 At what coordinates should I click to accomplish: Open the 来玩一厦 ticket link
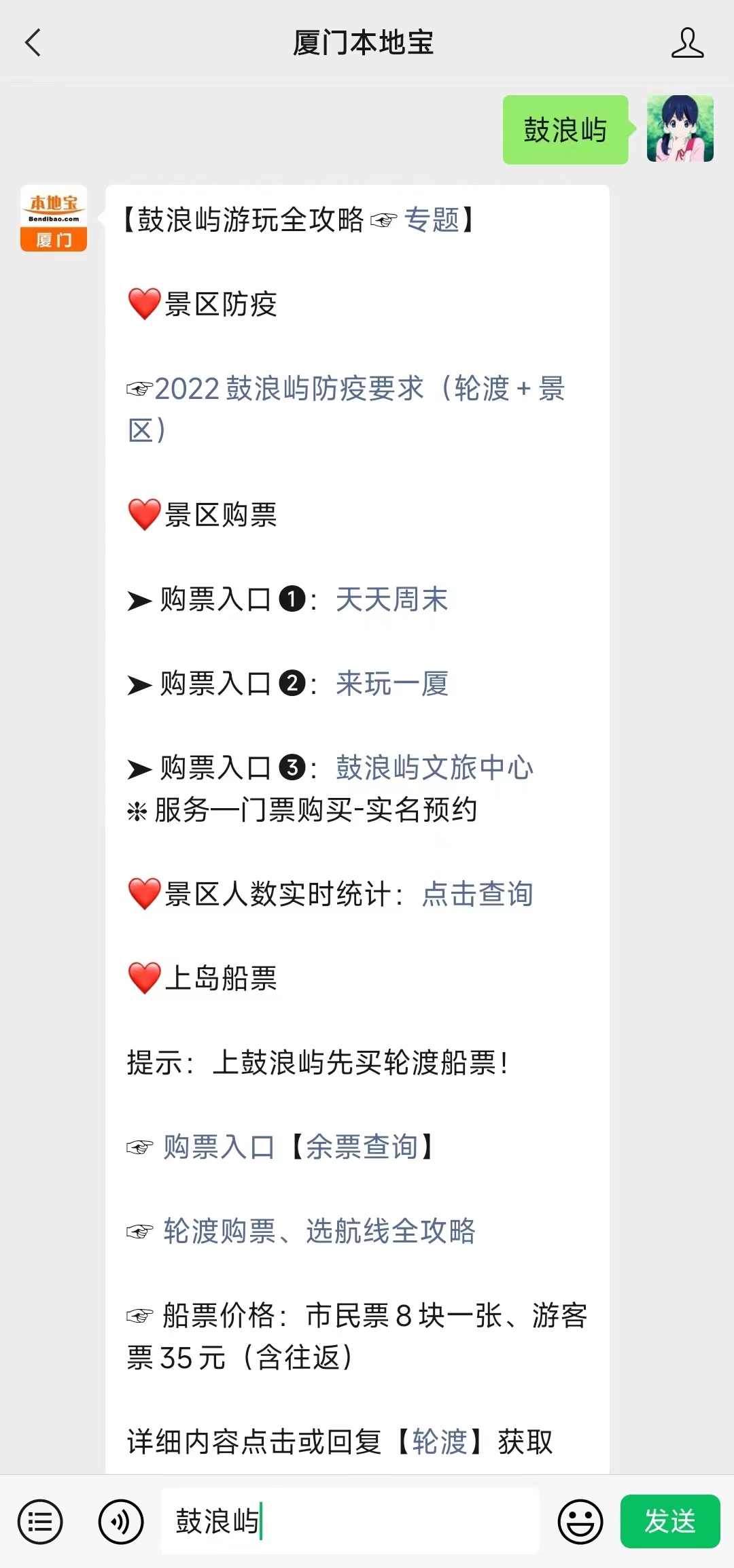[392, 684]
